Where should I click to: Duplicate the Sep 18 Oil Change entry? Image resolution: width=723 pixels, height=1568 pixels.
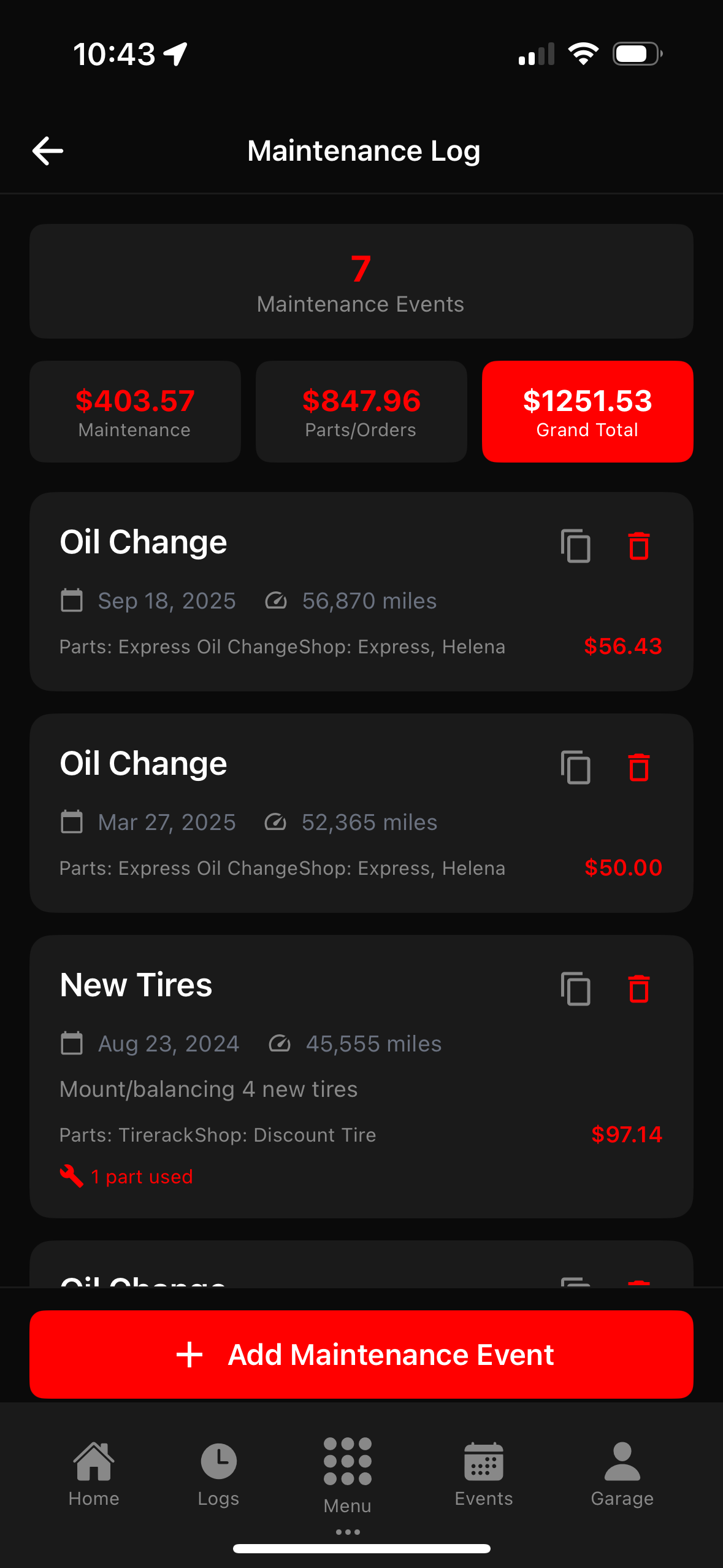click(575, 547)
